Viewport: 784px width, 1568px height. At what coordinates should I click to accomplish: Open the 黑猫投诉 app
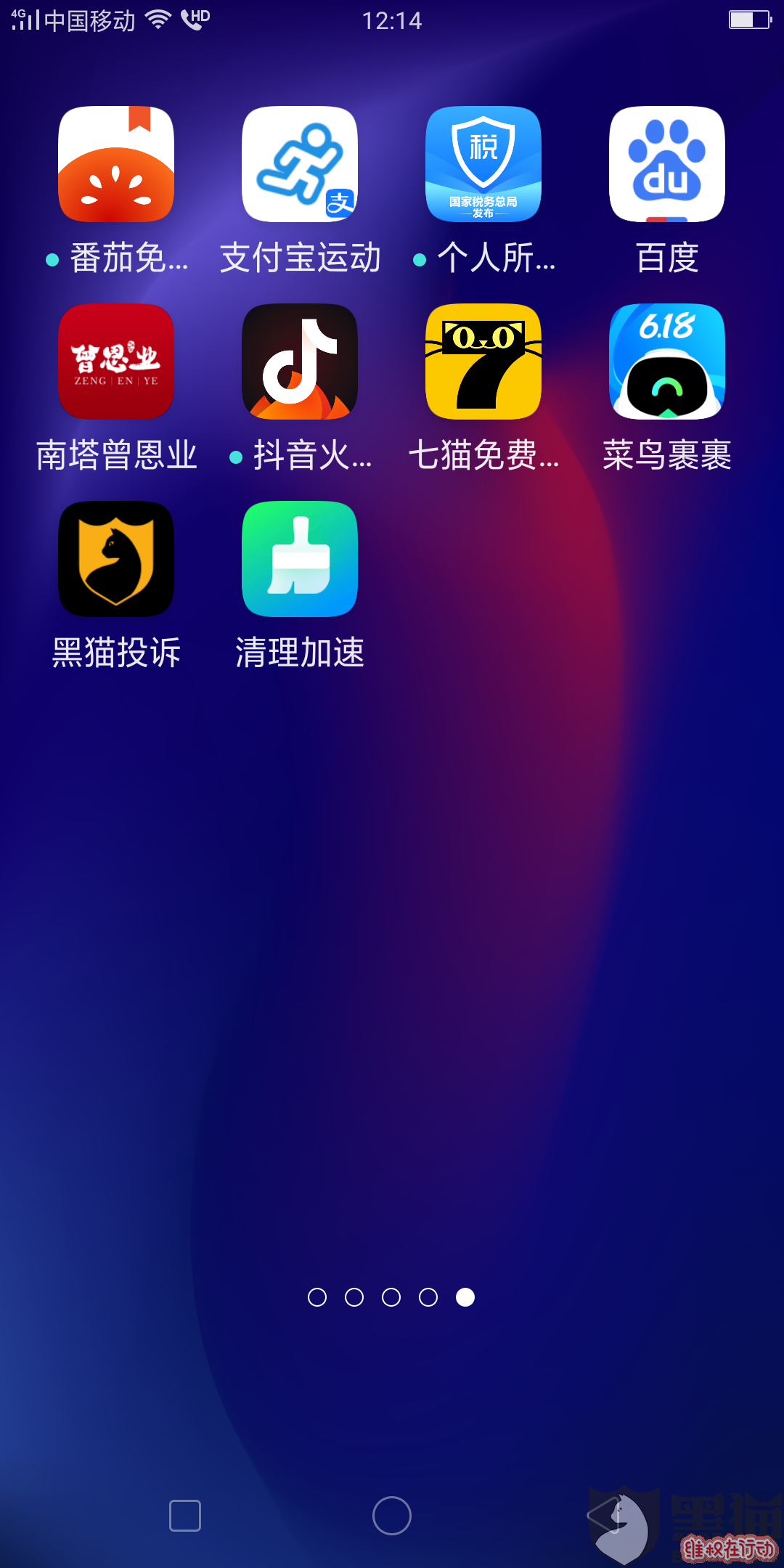click(x=116, y=559)
